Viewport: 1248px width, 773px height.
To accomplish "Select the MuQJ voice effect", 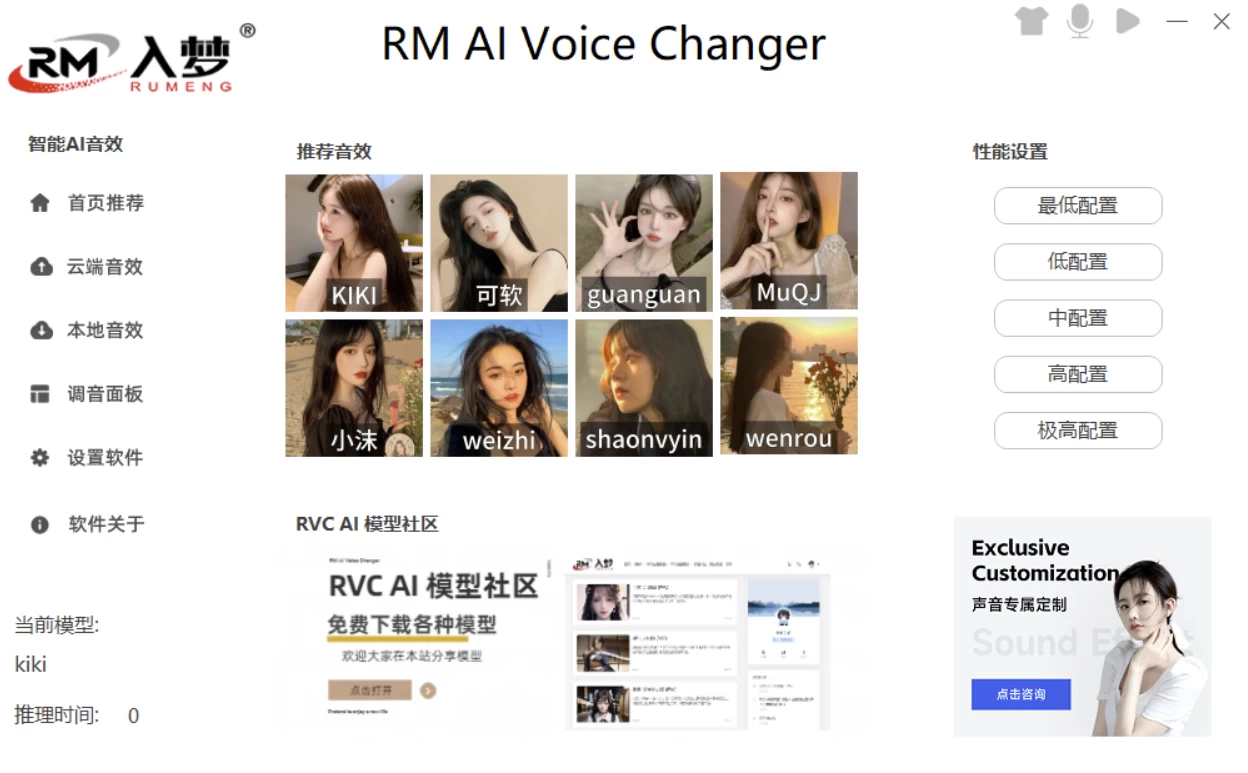I will pyautogui.click(x=789, y=241).
